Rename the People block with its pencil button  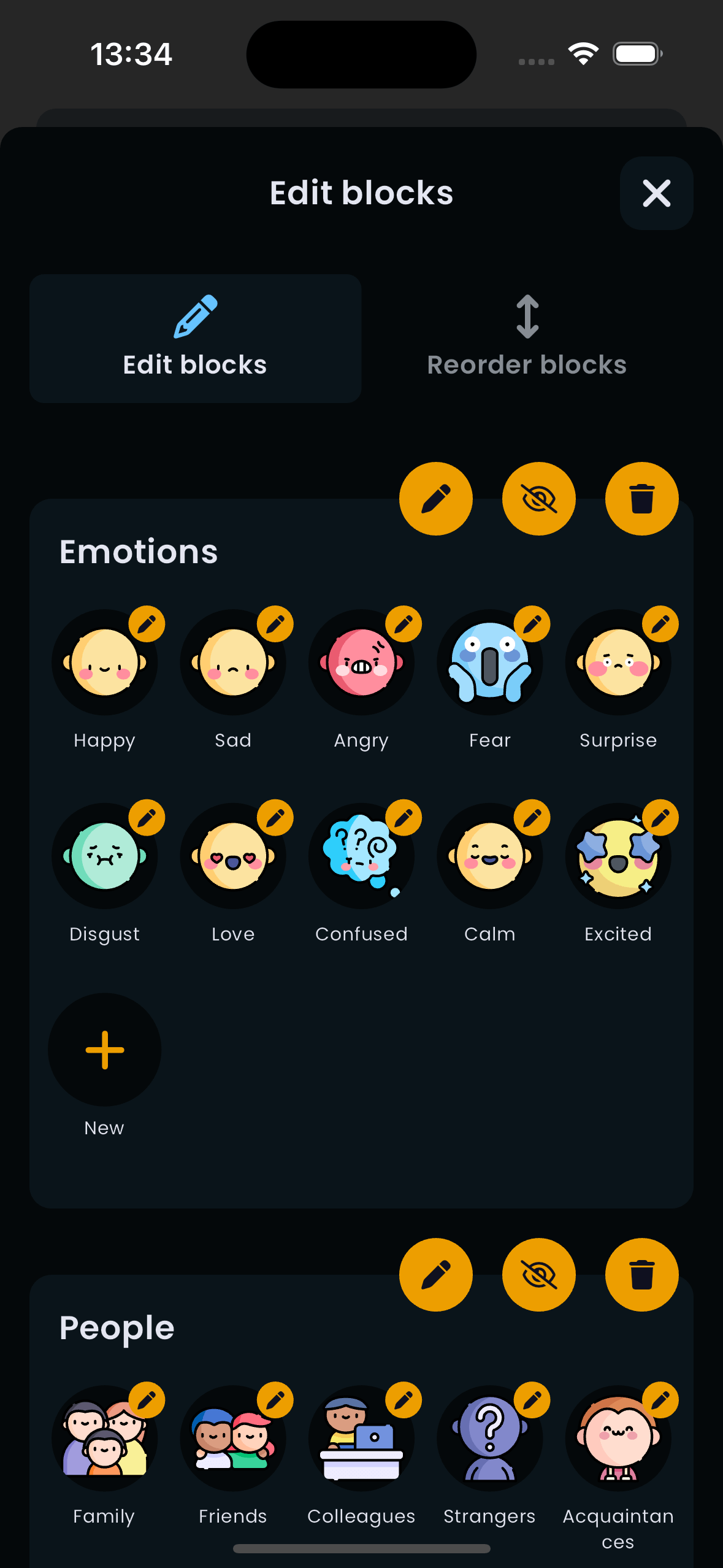coord(435,1275)
